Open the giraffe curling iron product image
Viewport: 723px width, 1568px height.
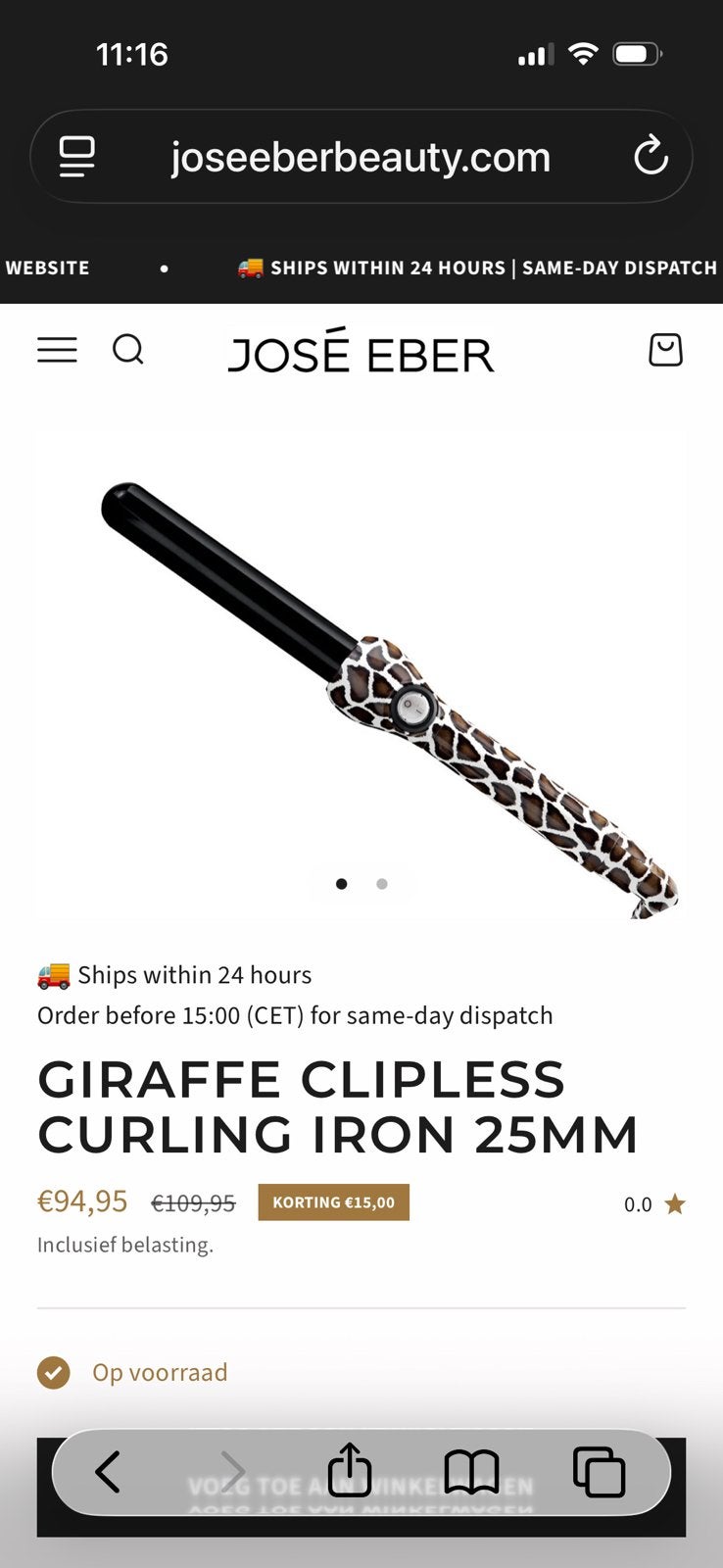tap(361, 676)
